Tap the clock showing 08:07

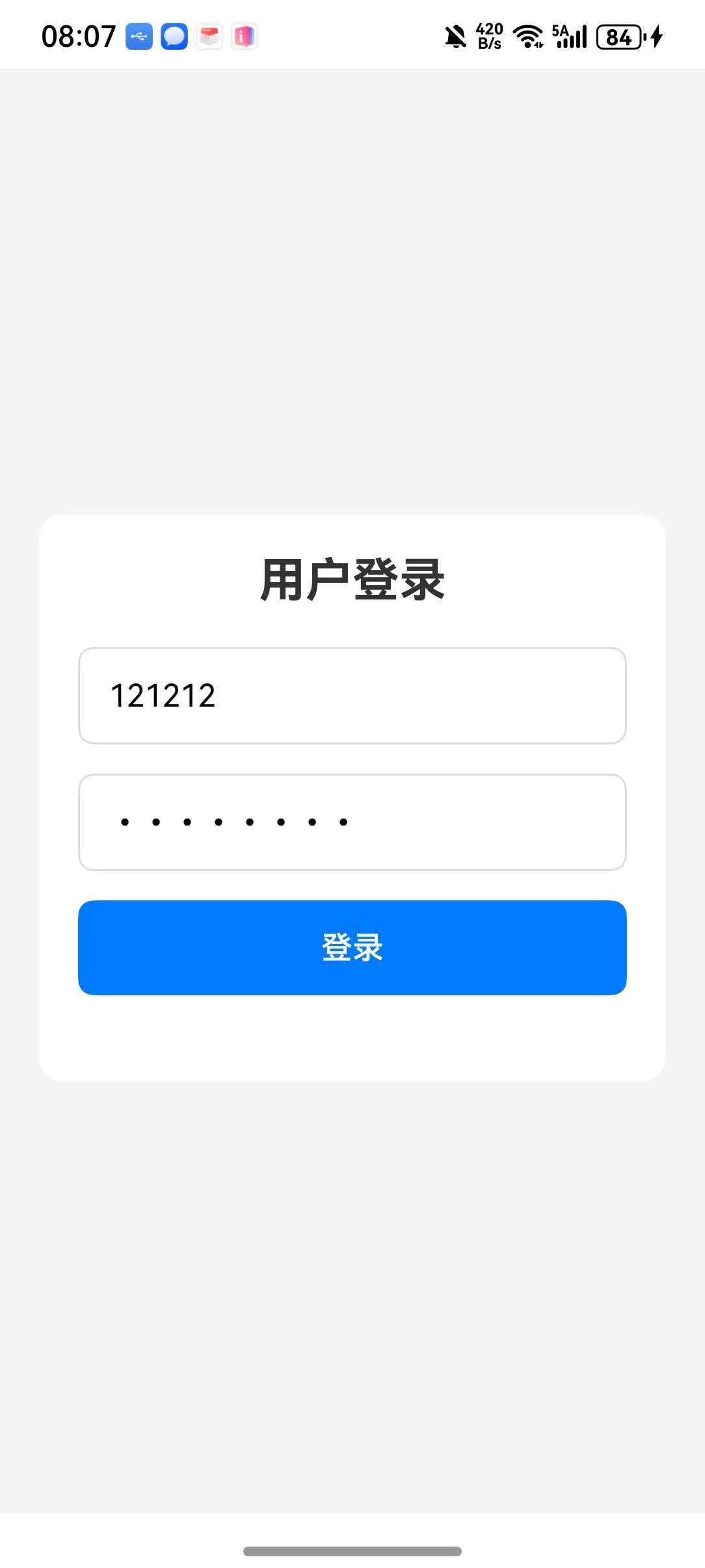click(x=78, y=36)
